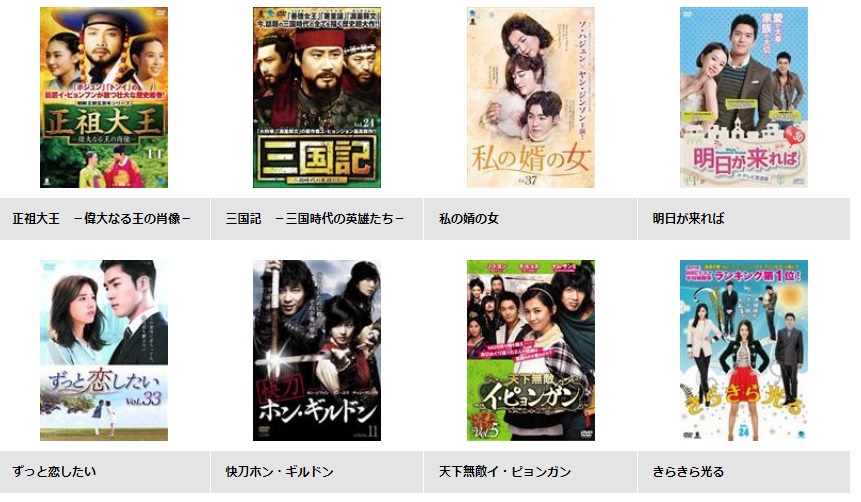The height and width of the screenshot is (502, 861).
Task: Open the ずっと恋したい DVD cover
Action: (104, 351)
